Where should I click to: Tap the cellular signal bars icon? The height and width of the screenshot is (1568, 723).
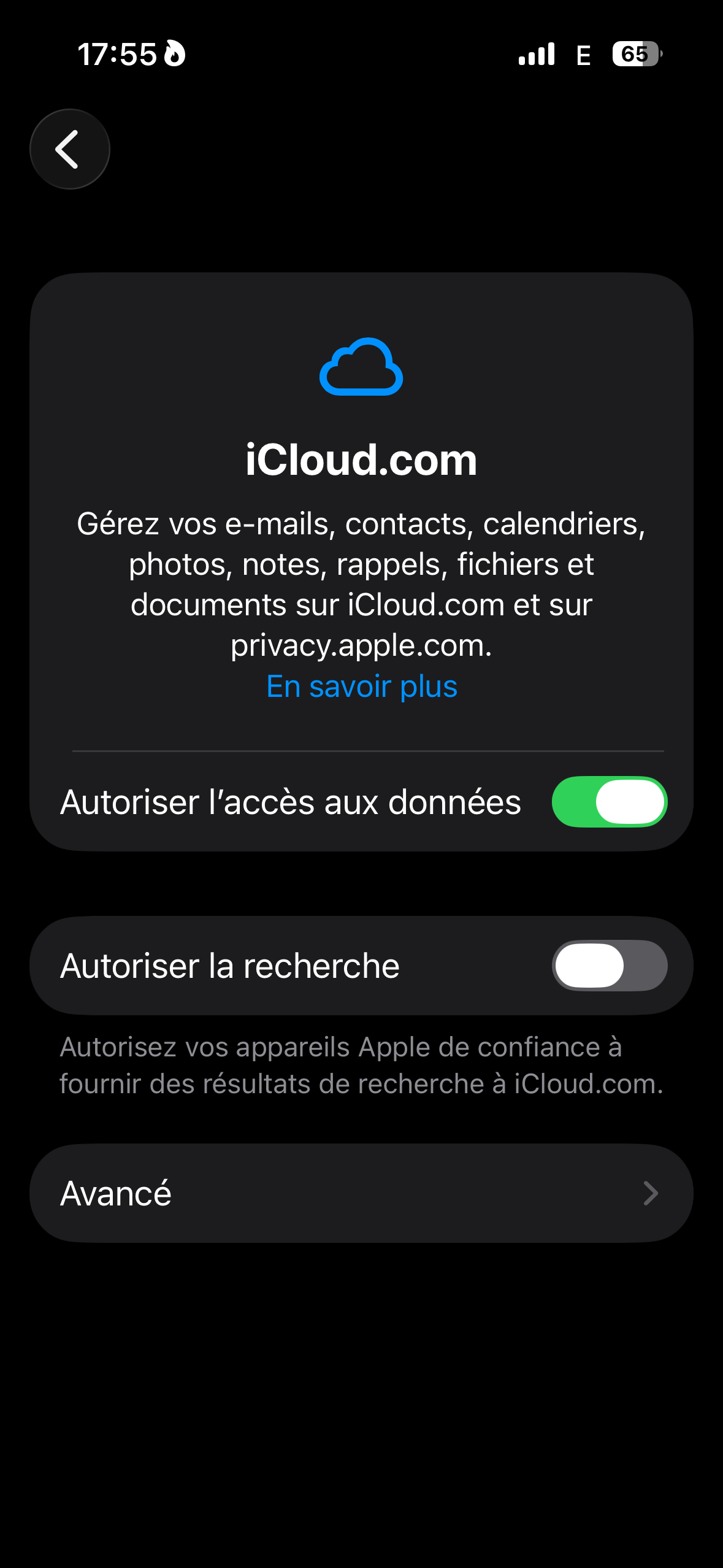535,55
